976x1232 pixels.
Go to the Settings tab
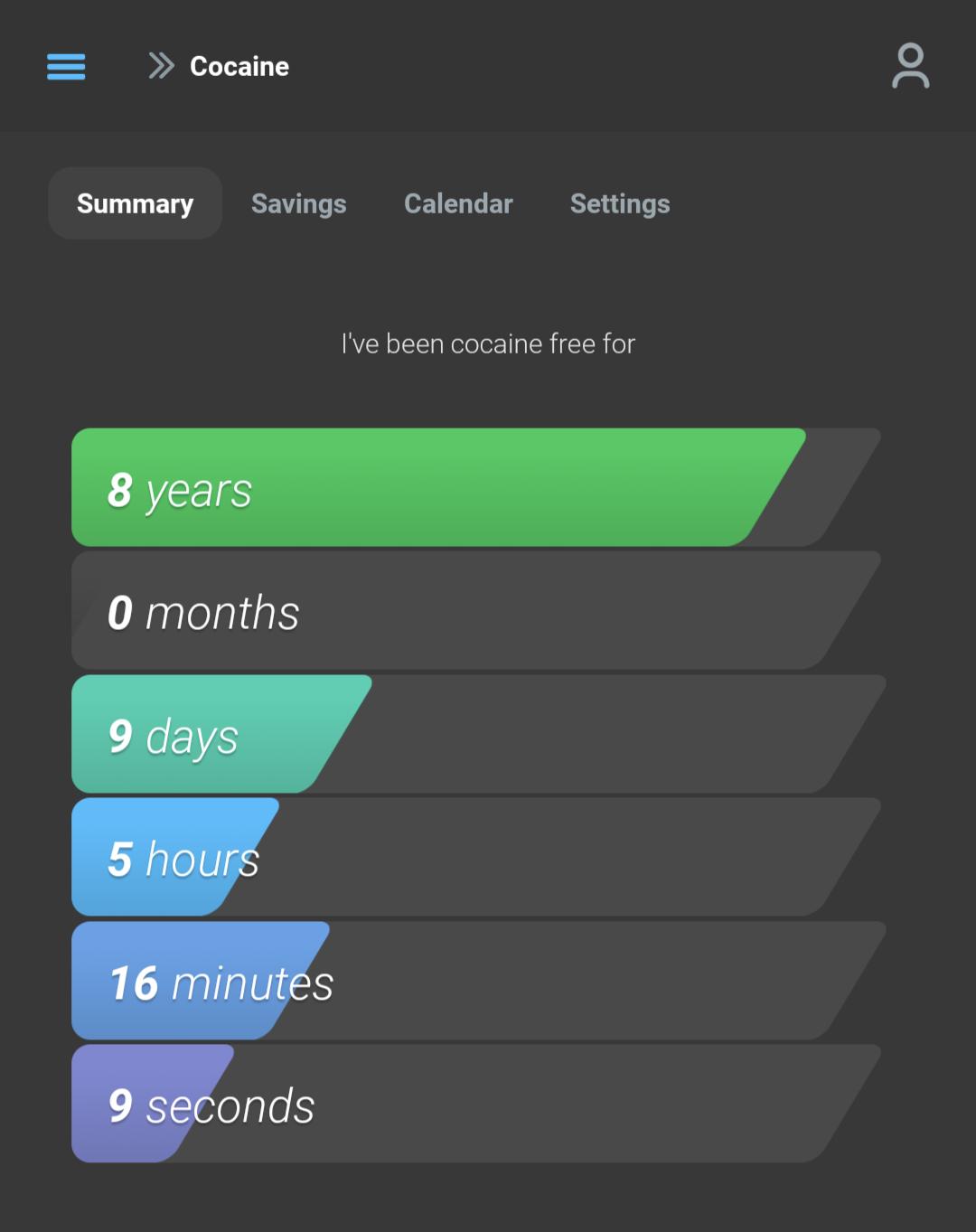coord(620,203)
